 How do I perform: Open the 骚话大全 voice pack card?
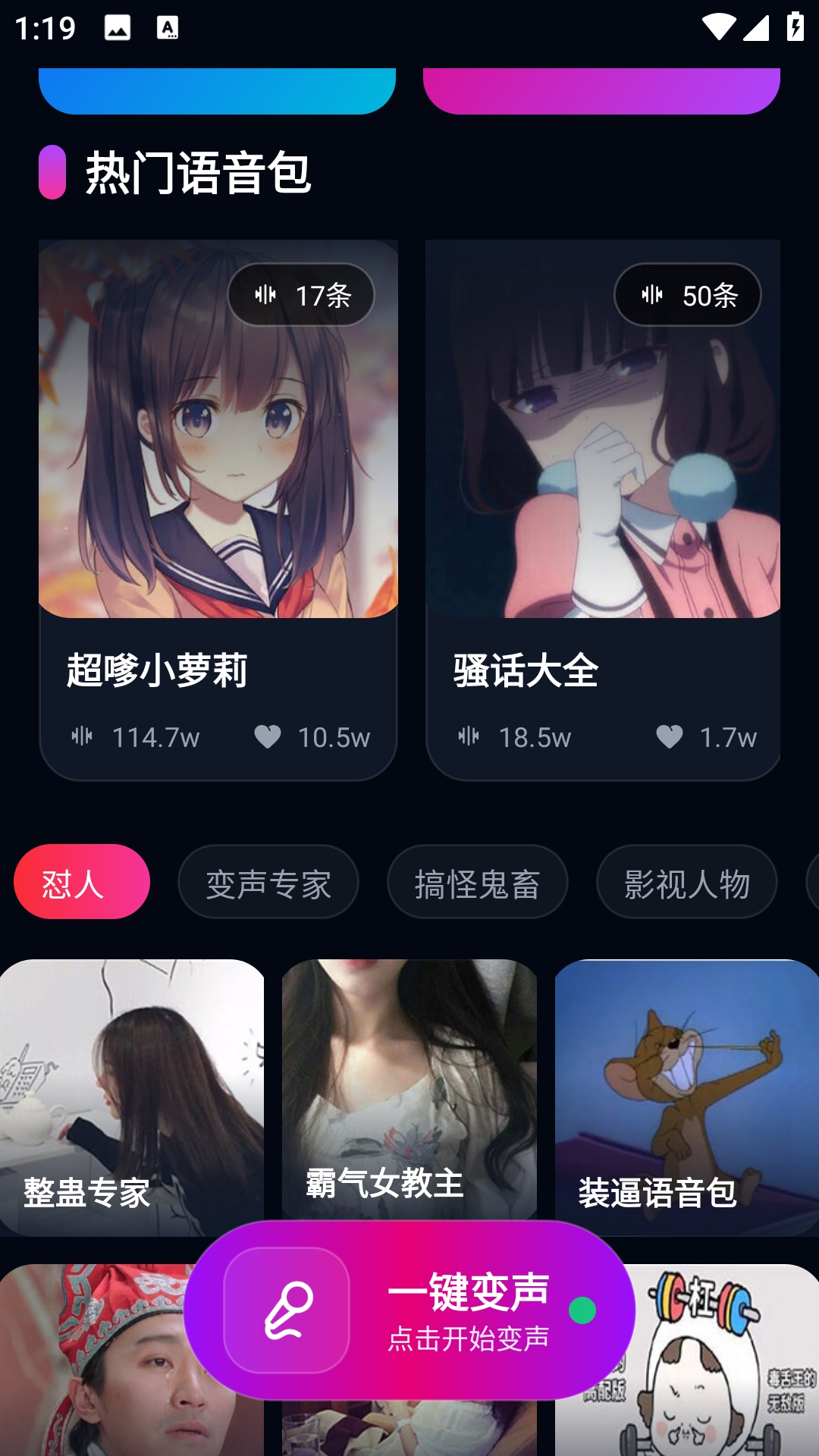click(x=603, y=510)
